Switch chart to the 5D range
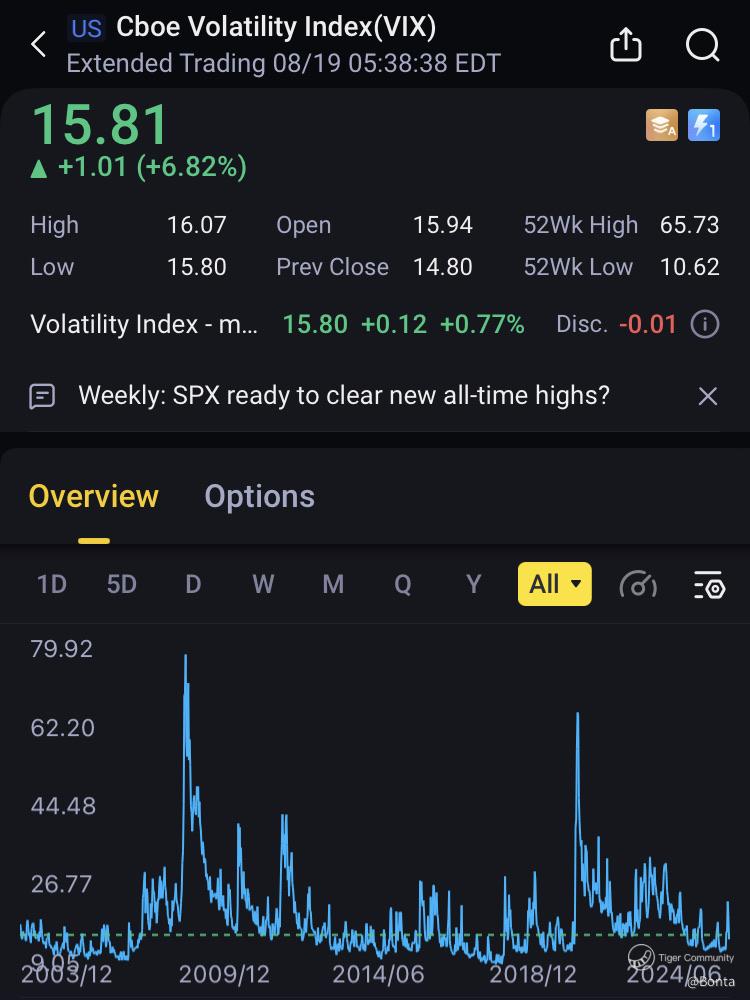 click(x=121, y=584)
